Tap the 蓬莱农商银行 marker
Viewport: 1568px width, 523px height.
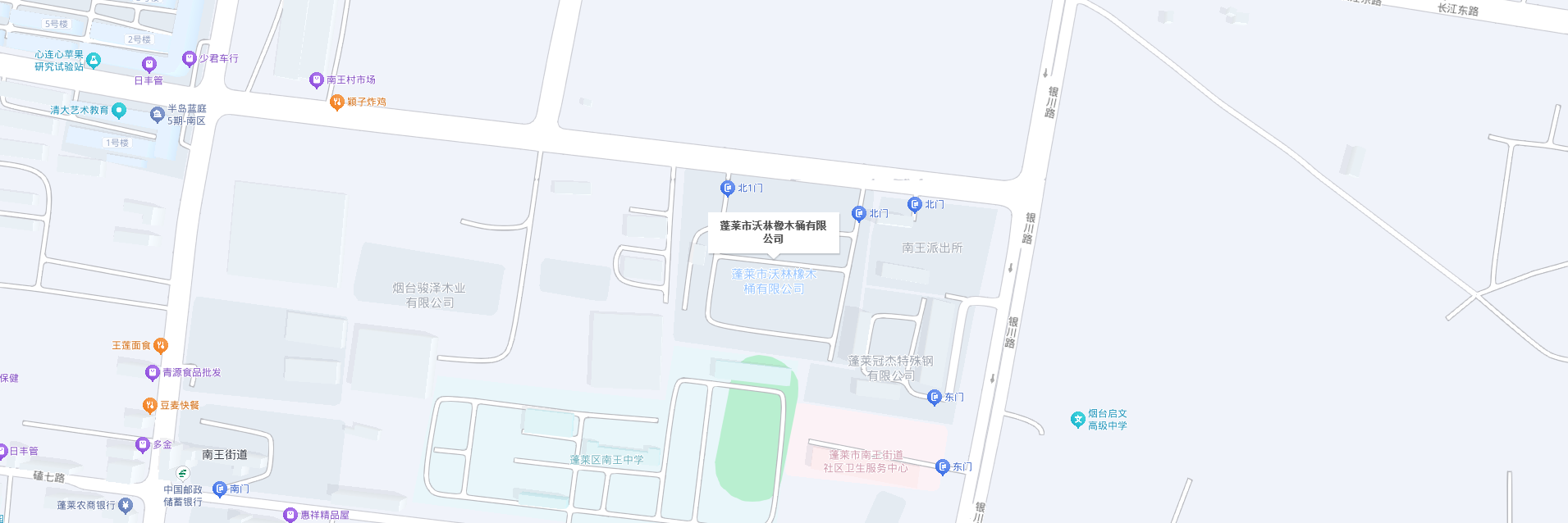coord(126,505)
